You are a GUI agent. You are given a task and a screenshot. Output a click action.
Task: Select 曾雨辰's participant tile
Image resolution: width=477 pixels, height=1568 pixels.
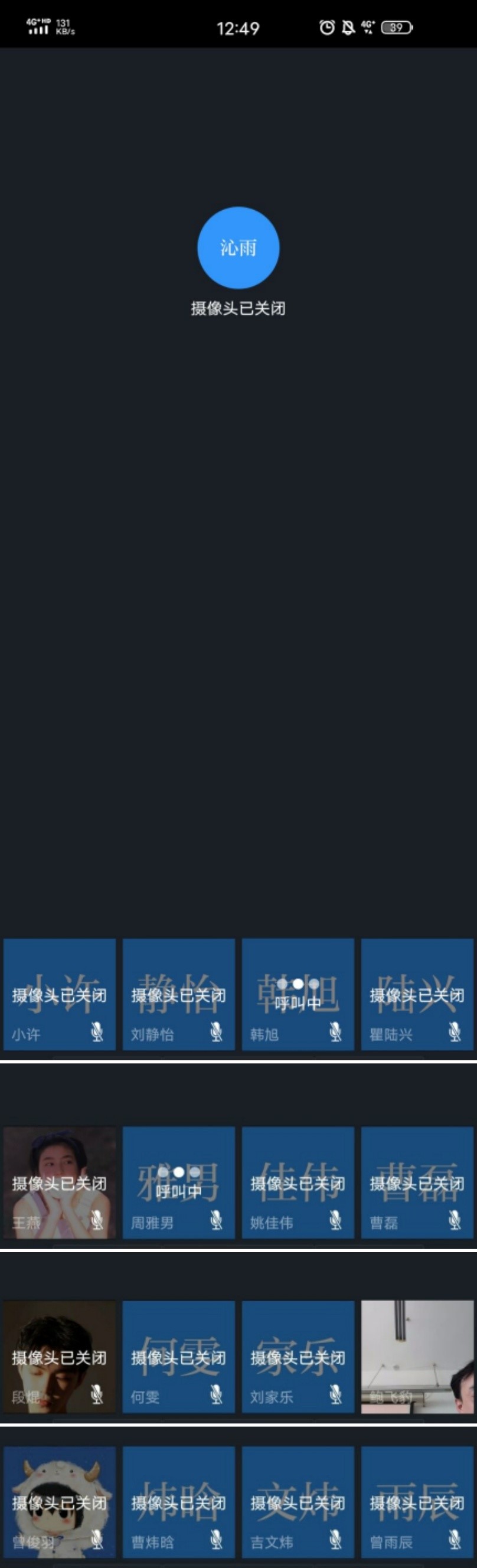click(417, 1502)
